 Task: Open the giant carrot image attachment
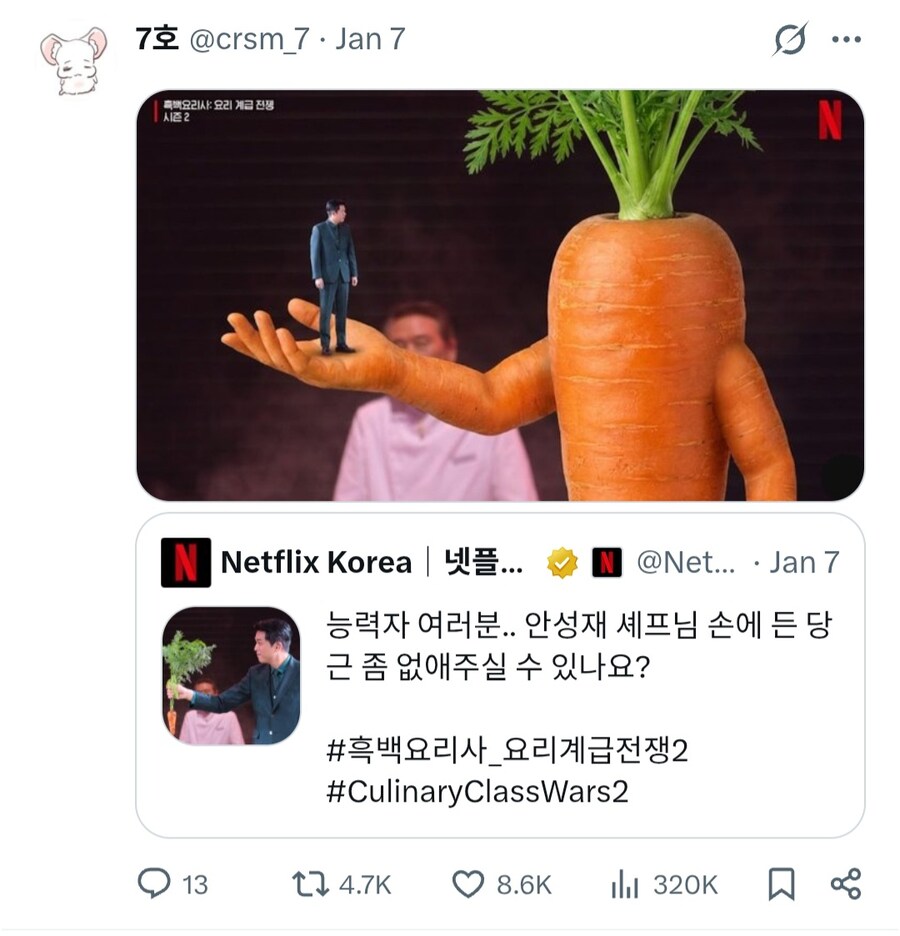[x=500, y=295]
